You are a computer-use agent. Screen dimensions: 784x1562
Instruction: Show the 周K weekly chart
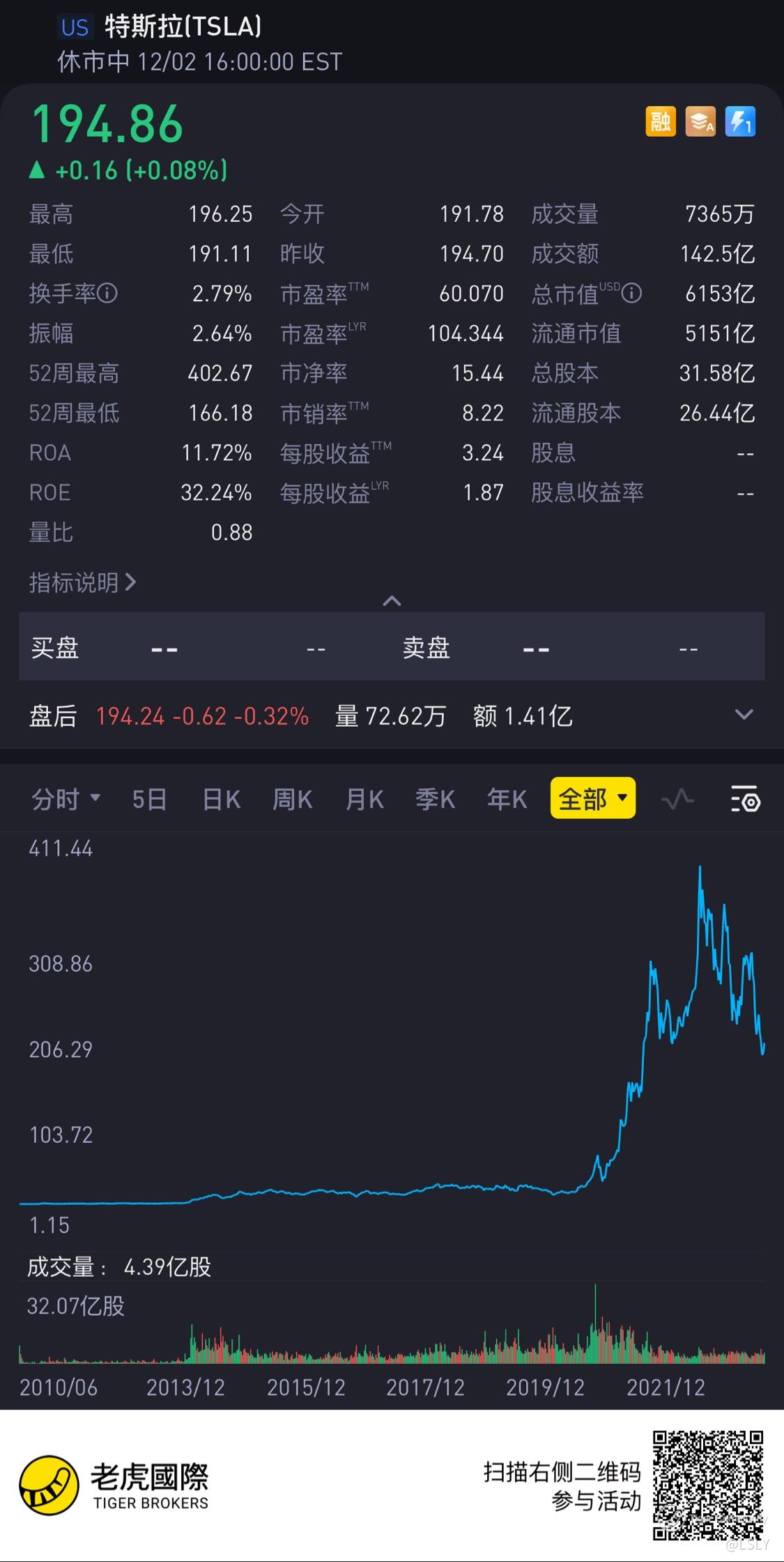293,799
